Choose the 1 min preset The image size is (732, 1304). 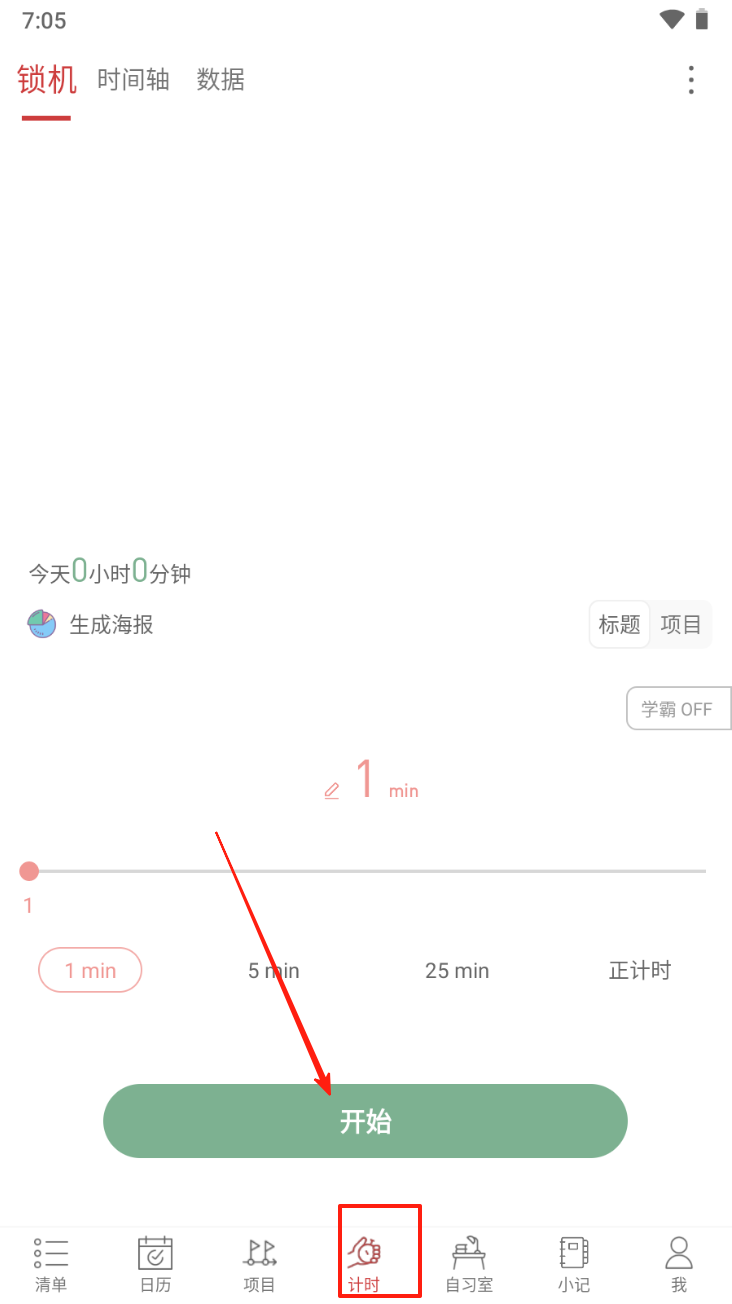tap(90, 970)
